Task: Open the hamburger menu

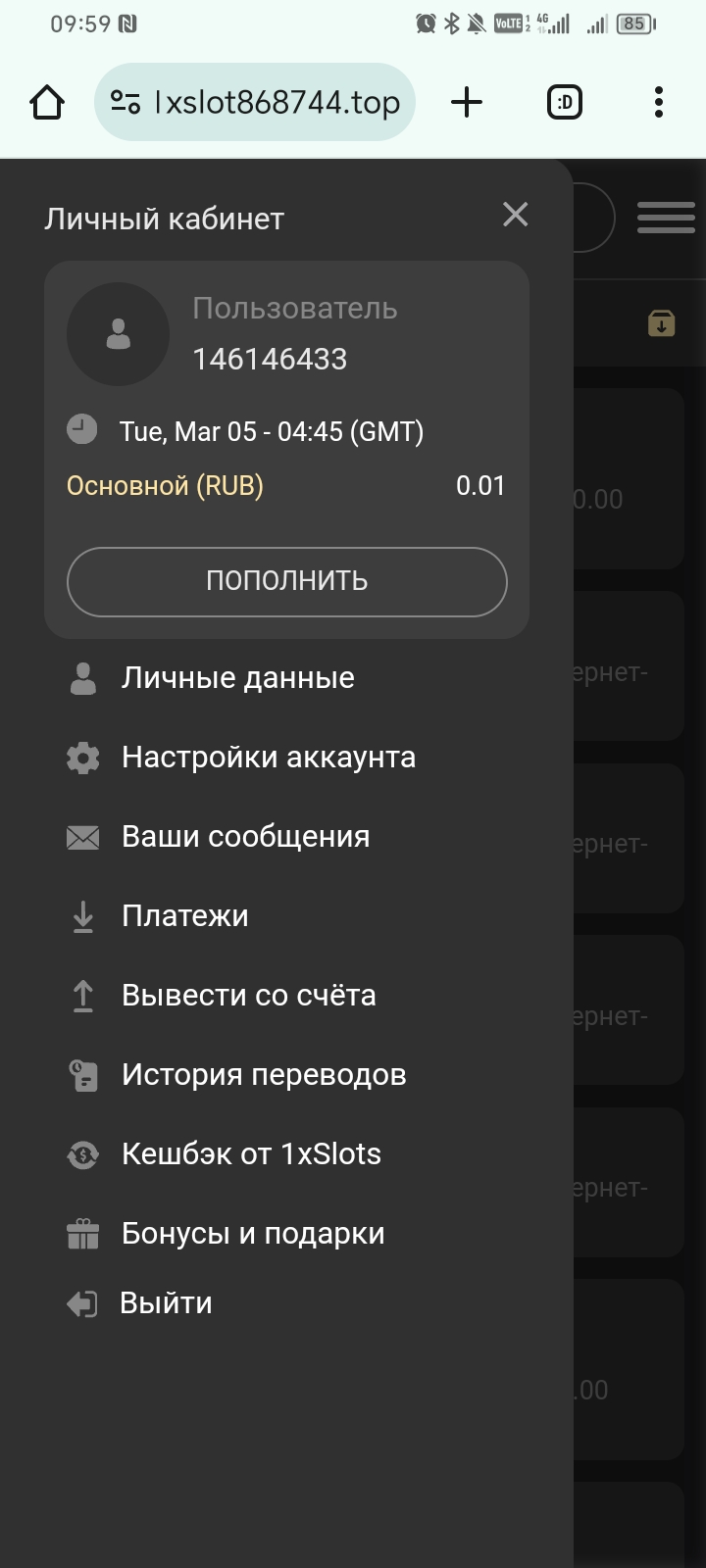Action: [666, 217]
